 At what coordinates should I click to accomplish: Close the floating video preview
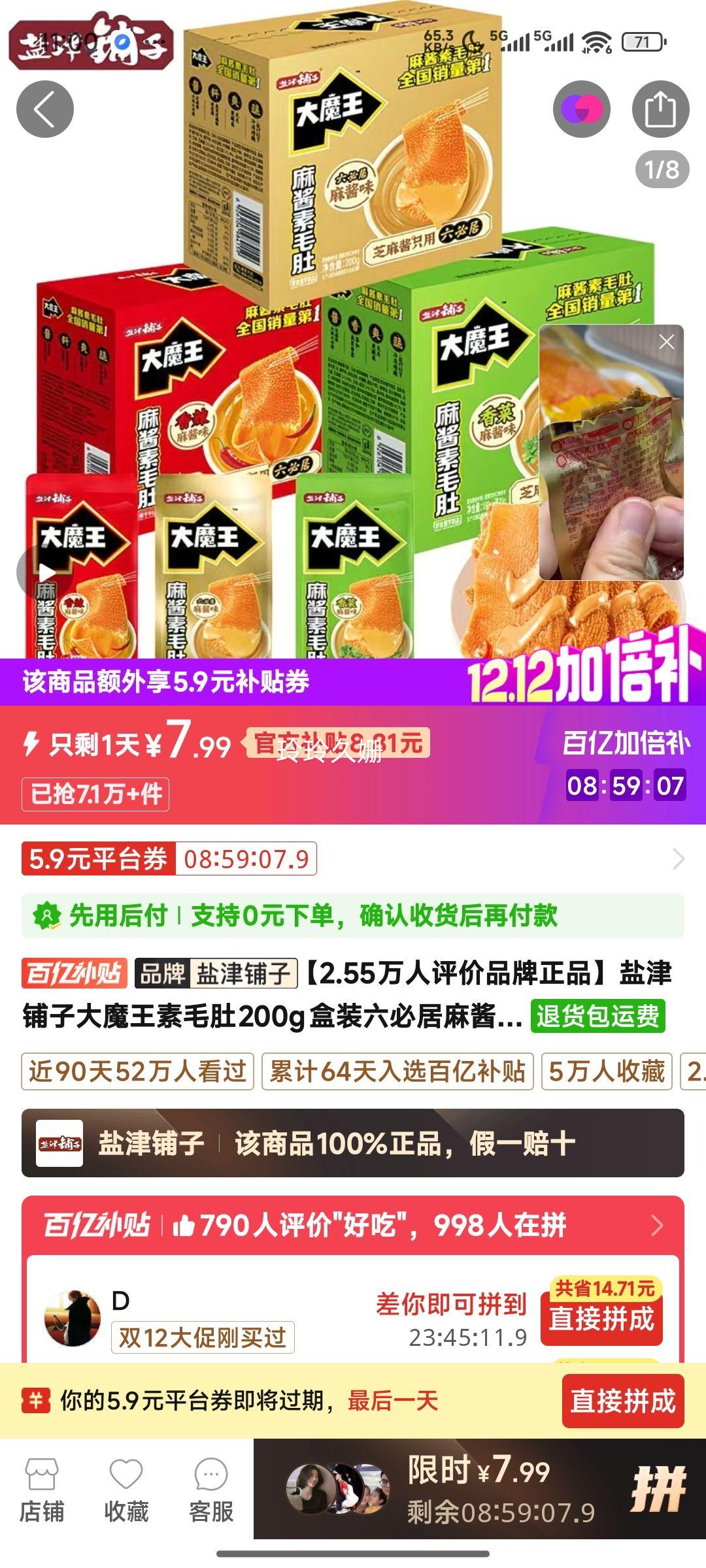tap(665, 341)
